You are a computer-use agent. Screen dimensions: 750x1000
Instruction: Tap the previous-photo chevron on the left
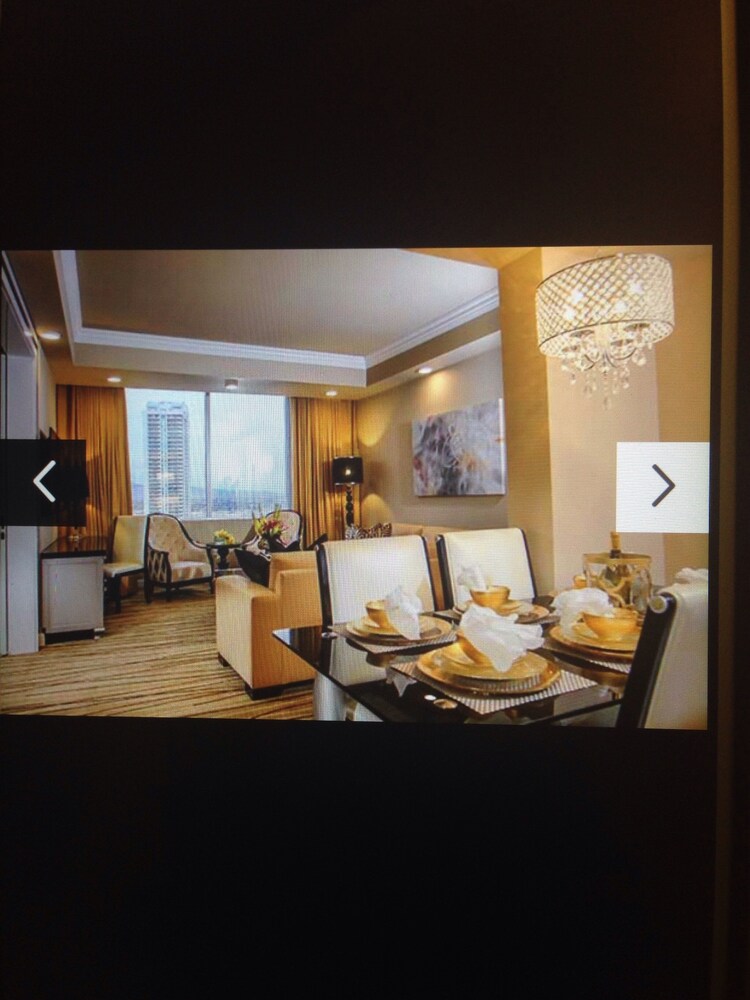(x=42, y=482)
